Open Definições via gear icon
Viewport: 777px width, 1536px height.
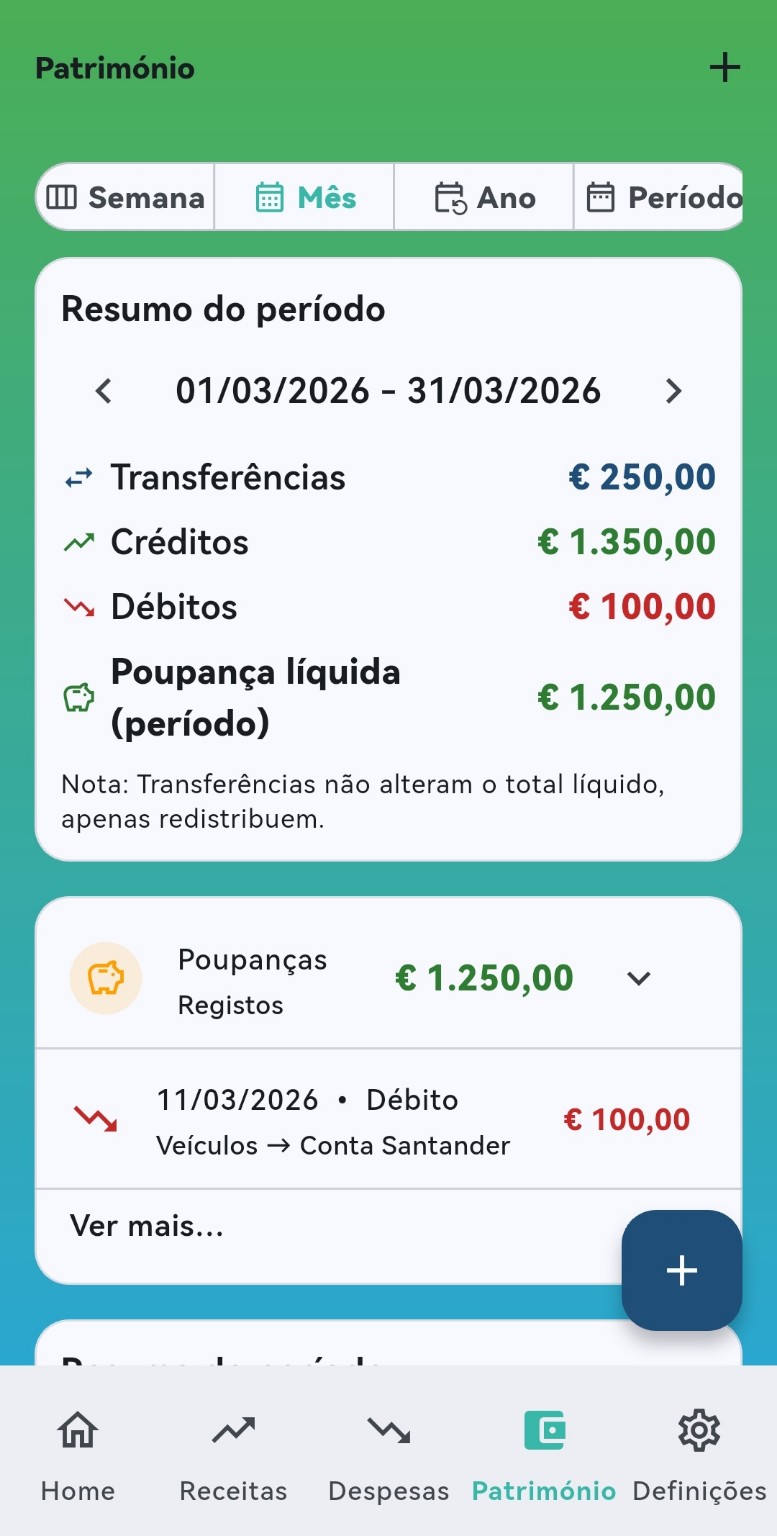pos(698,1431)
